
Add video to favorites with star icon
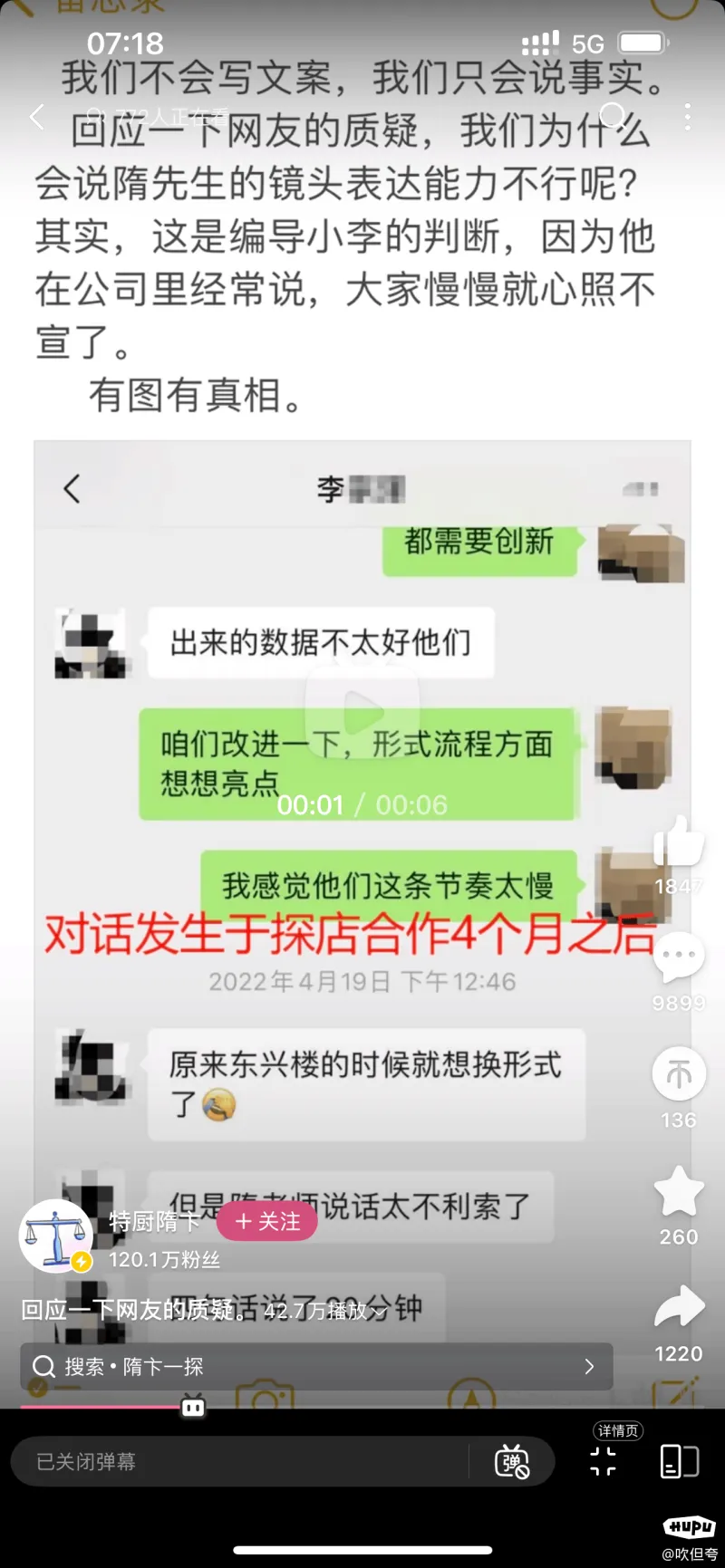coord(679,1191)
